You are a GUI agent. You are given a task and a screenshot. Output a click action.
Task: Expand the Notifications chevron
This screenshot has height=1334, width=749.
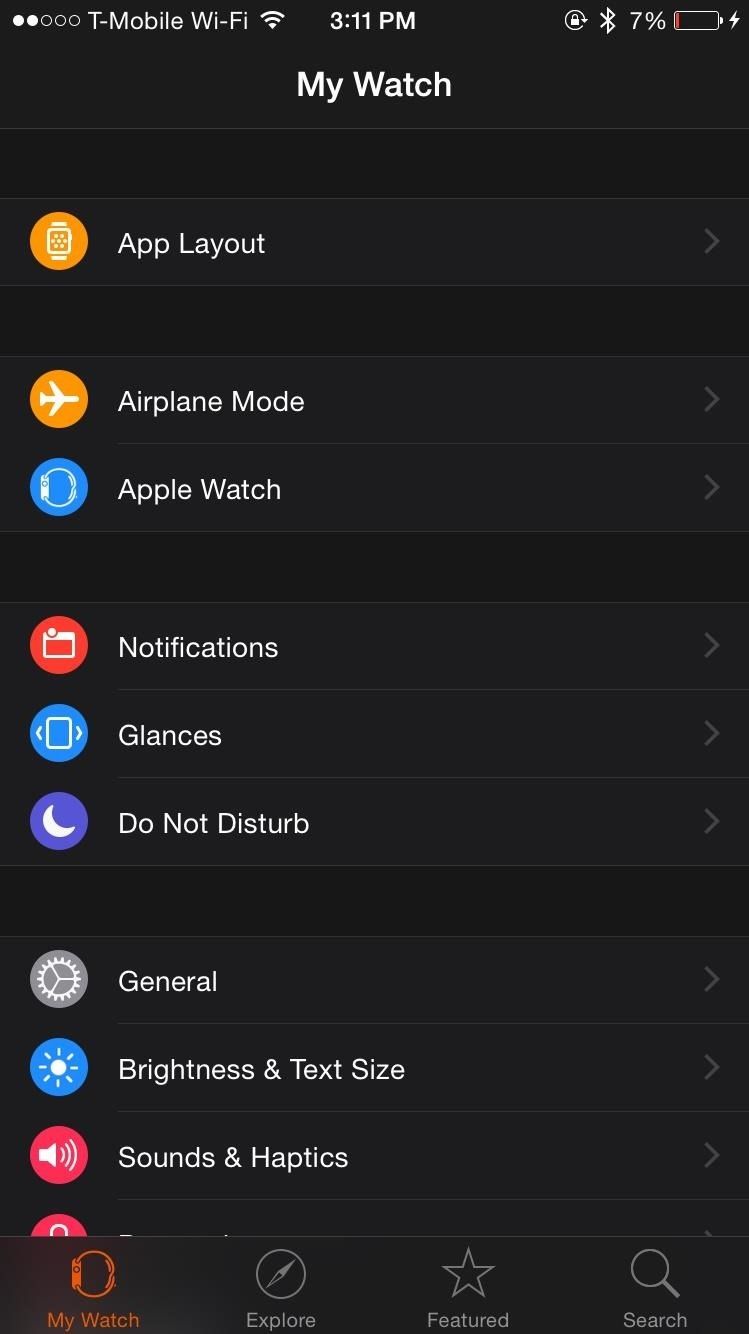[711, 645]
